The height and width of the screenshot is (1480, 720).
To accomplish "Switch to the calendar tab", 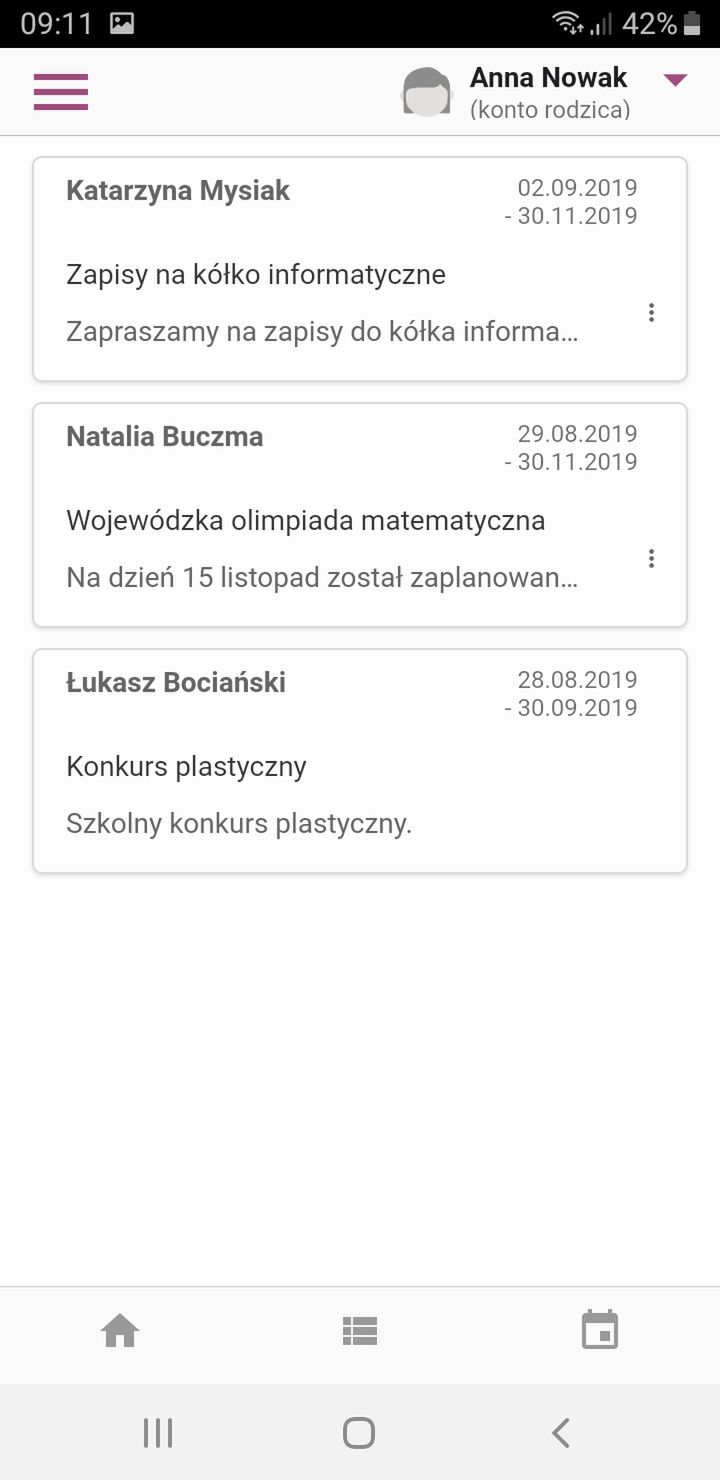I will 600,1330.
